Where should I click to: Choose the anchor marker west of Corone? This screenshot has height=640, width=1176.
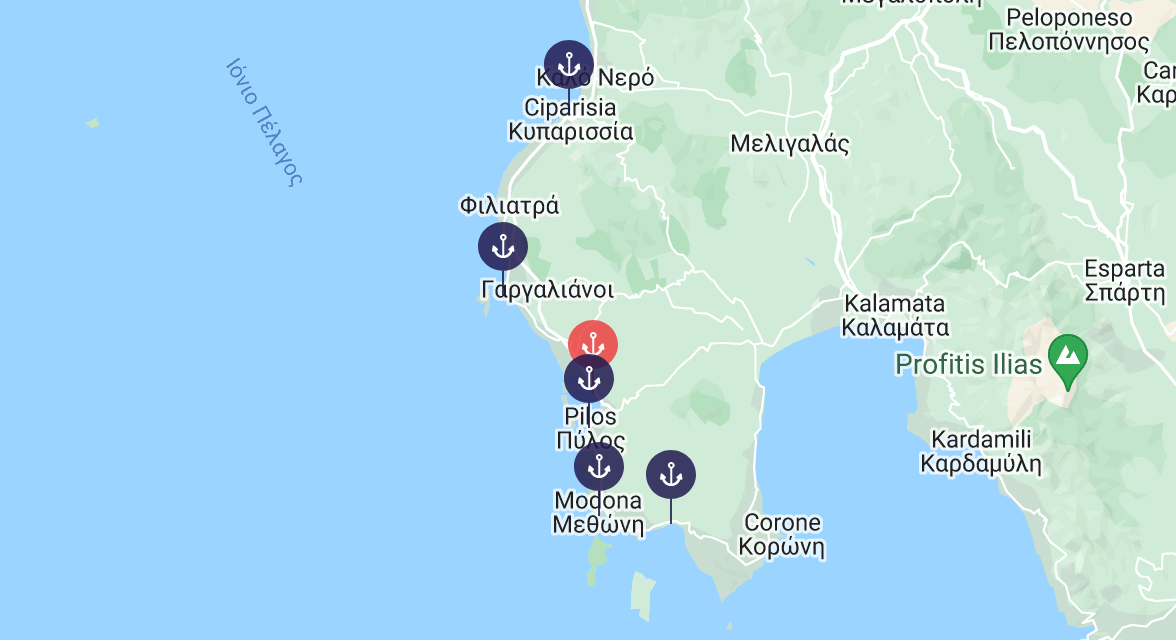[671, 475]
